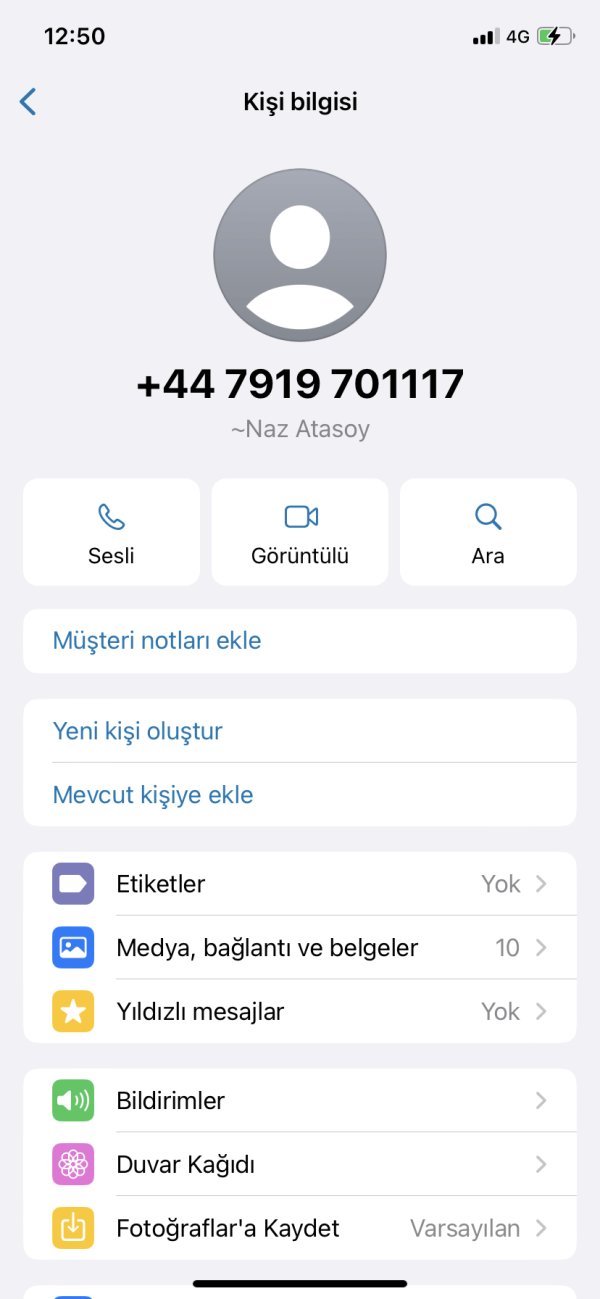Open the Etiketler row

[300, 884]
